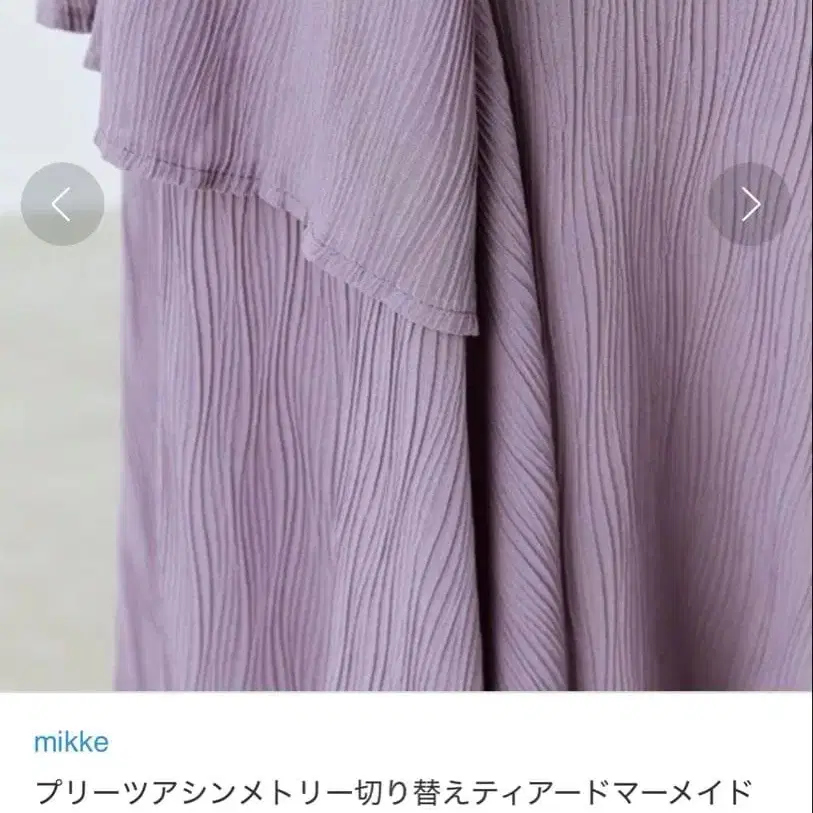The image size is (813, 813).
Task: Show the next product photo
Action: point(750,205)
